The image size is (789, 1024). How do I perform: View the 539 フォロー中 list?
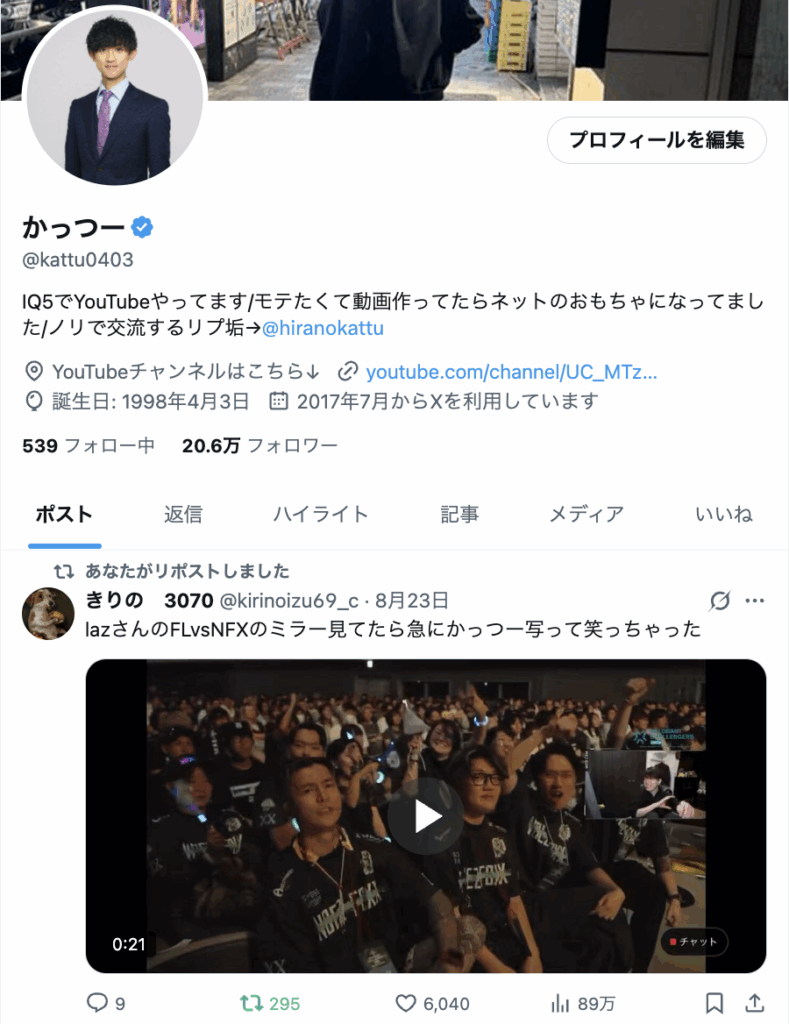tap(88, 446)
